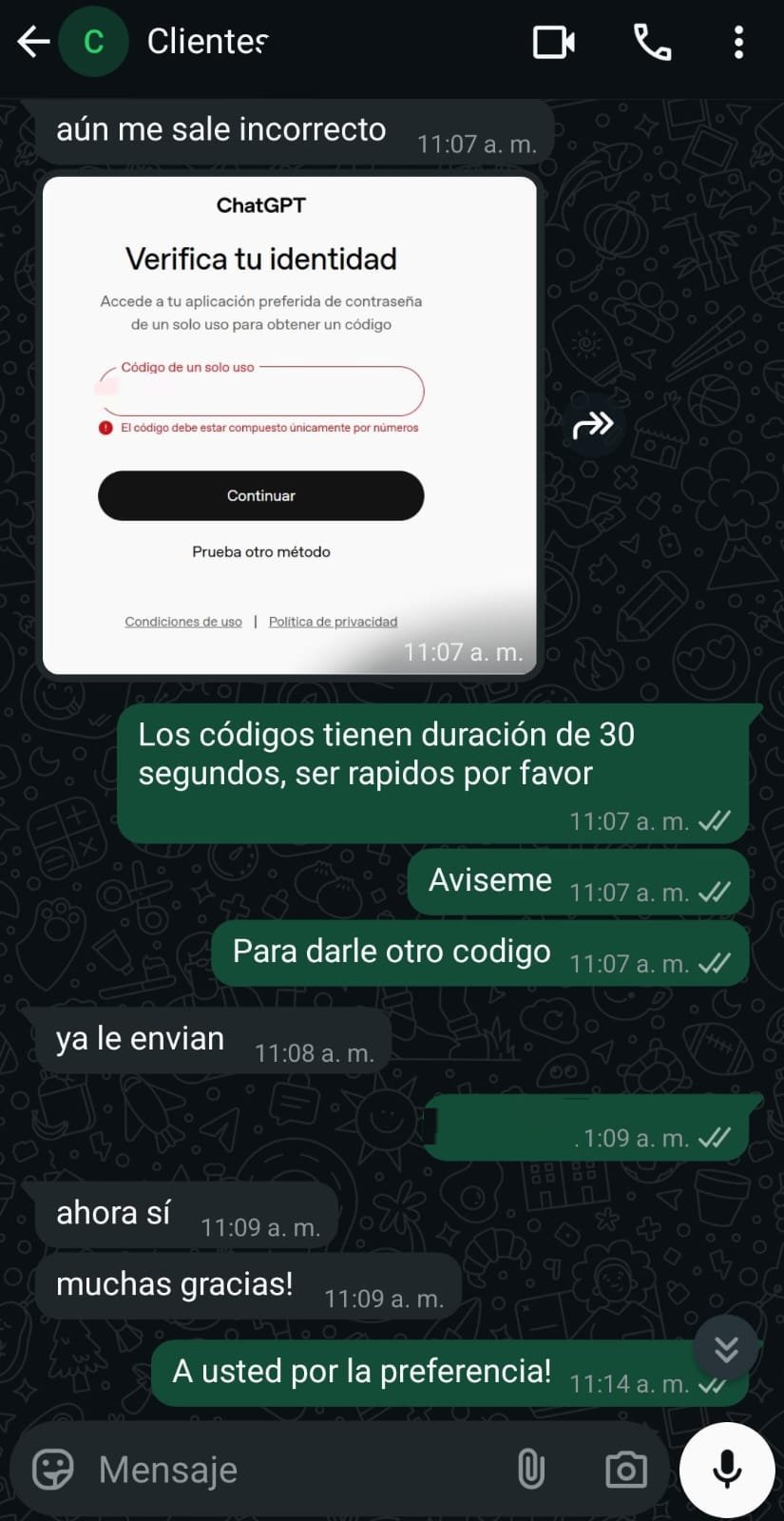Screen dimensions: 784x1521
Task: Open the overflow menu
Action: click(x=738, y=43)
